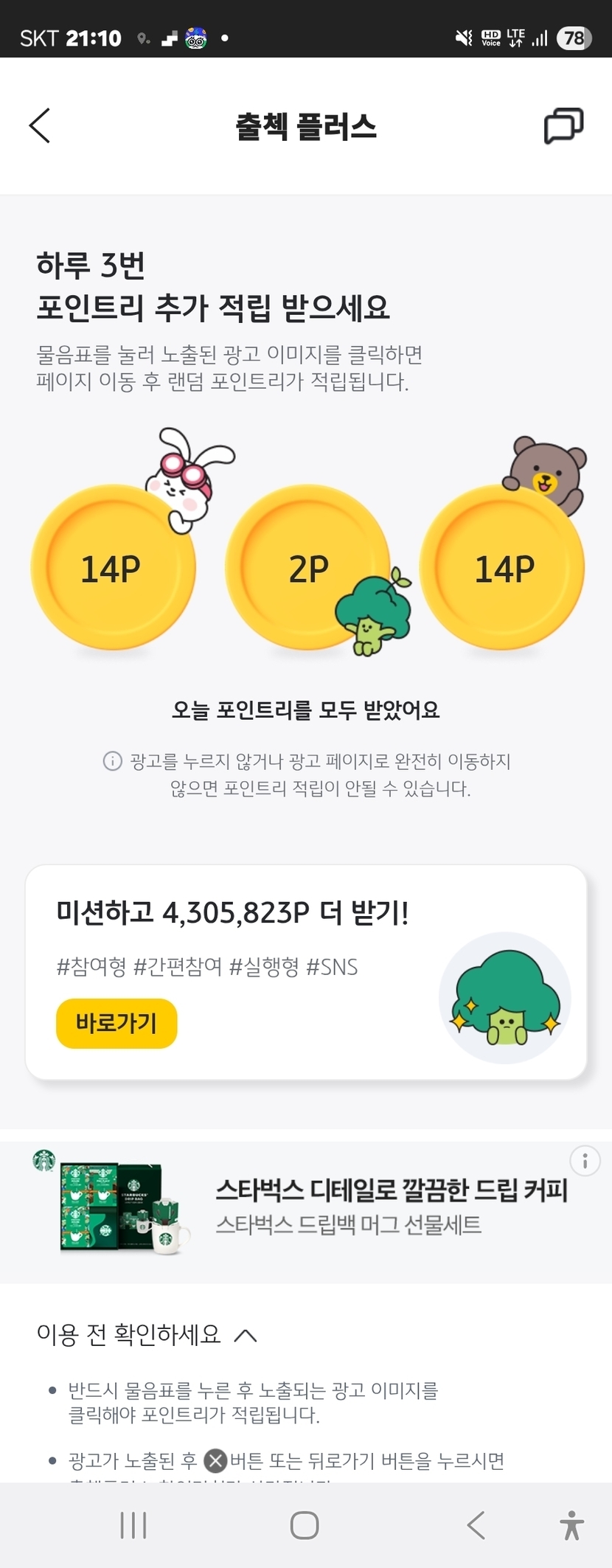The width and height of the screenshot is (612, 1568).
Task: Tap the 바로가기 mission button
Action: [x=117, y=1023]
